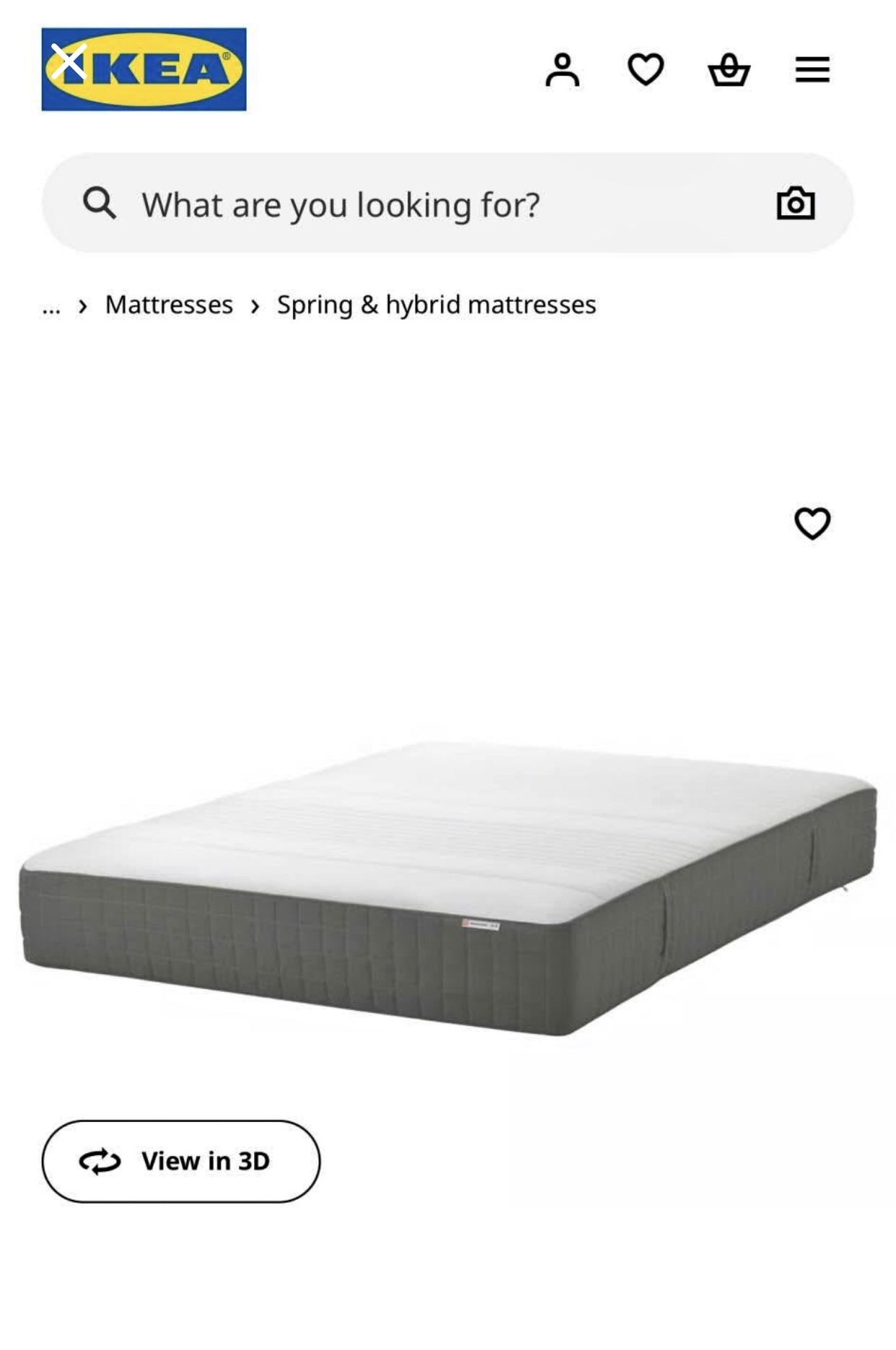Navigate to the Mattresses category

point(168,304)
